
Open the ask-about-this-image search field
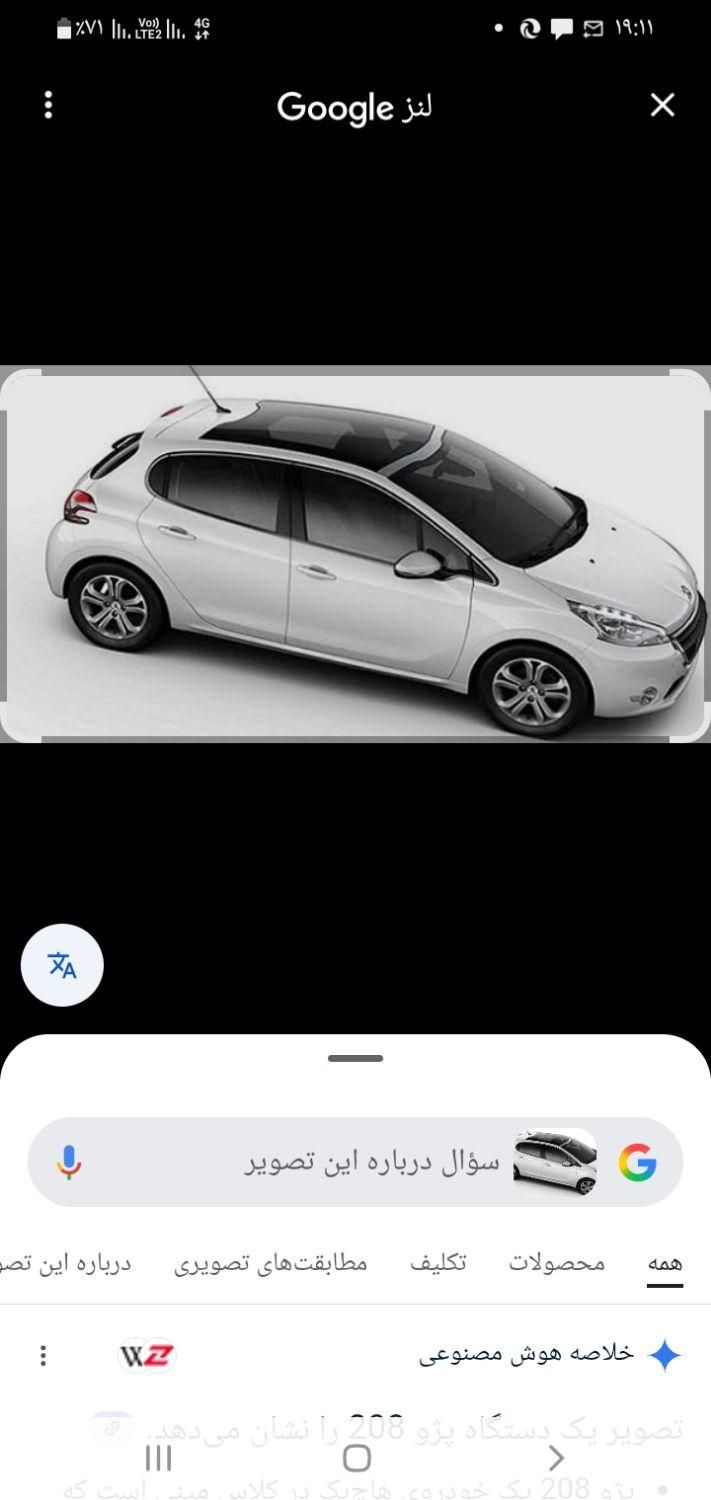coord(370,1162)
